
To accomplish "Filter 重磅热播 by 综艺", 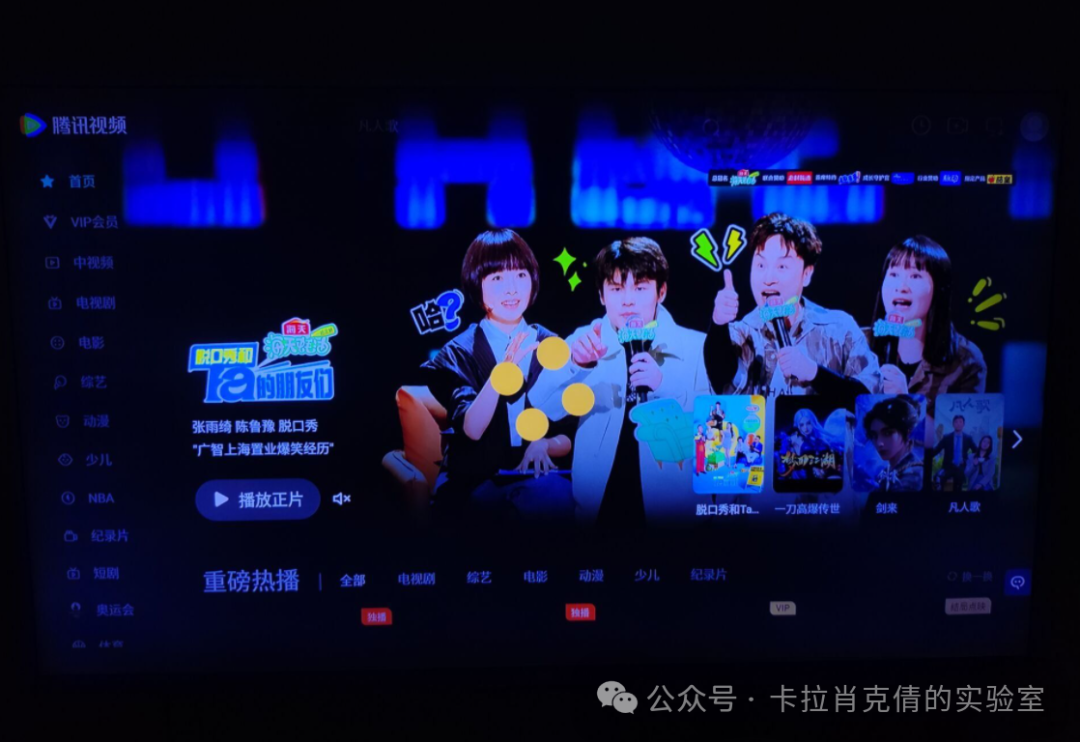I will pos(479,577).
